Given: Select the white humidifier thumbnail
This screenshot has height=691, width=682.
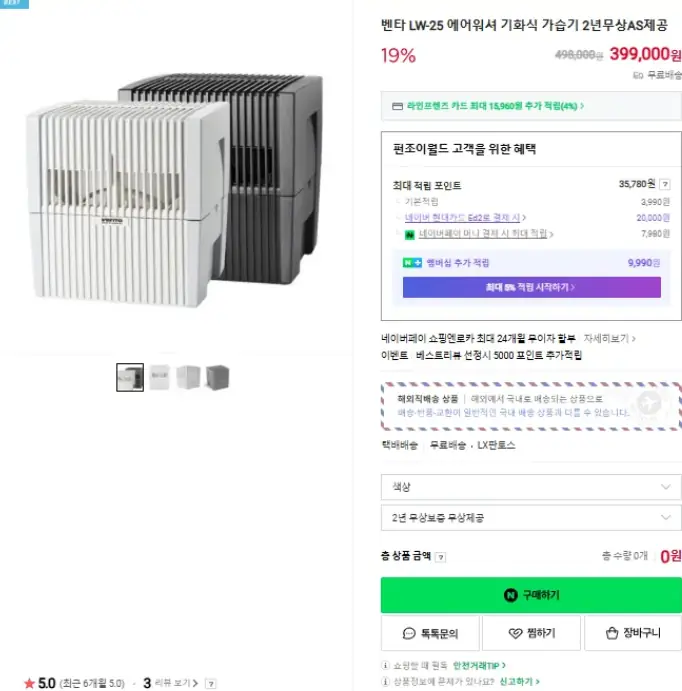Looking at the screenshot, I should pos(189,377).
